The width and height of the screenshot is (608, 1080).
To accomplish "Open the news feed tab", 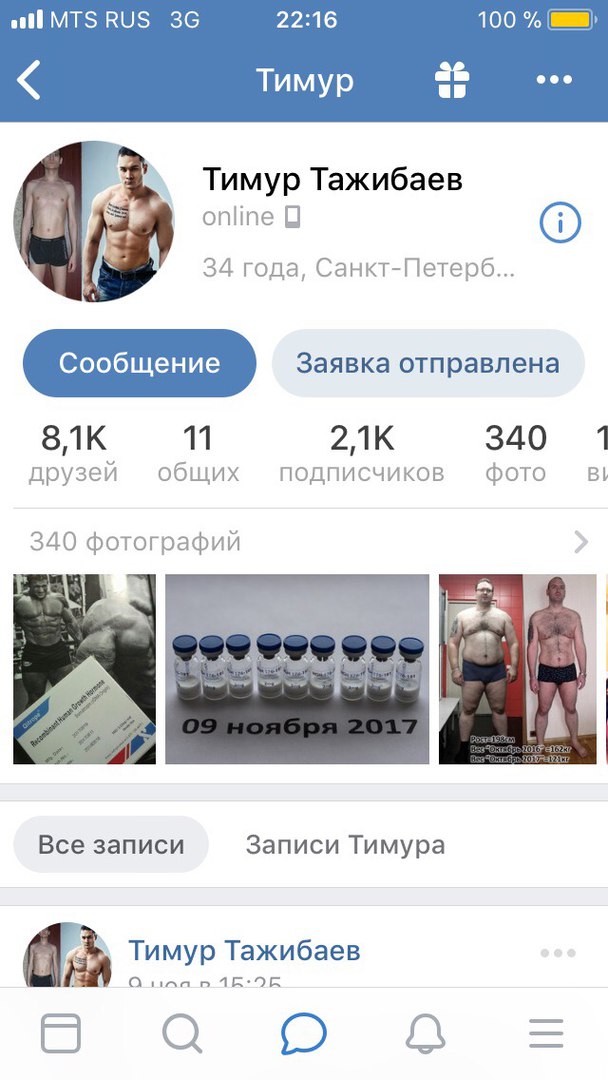I will coord(61,1034).
